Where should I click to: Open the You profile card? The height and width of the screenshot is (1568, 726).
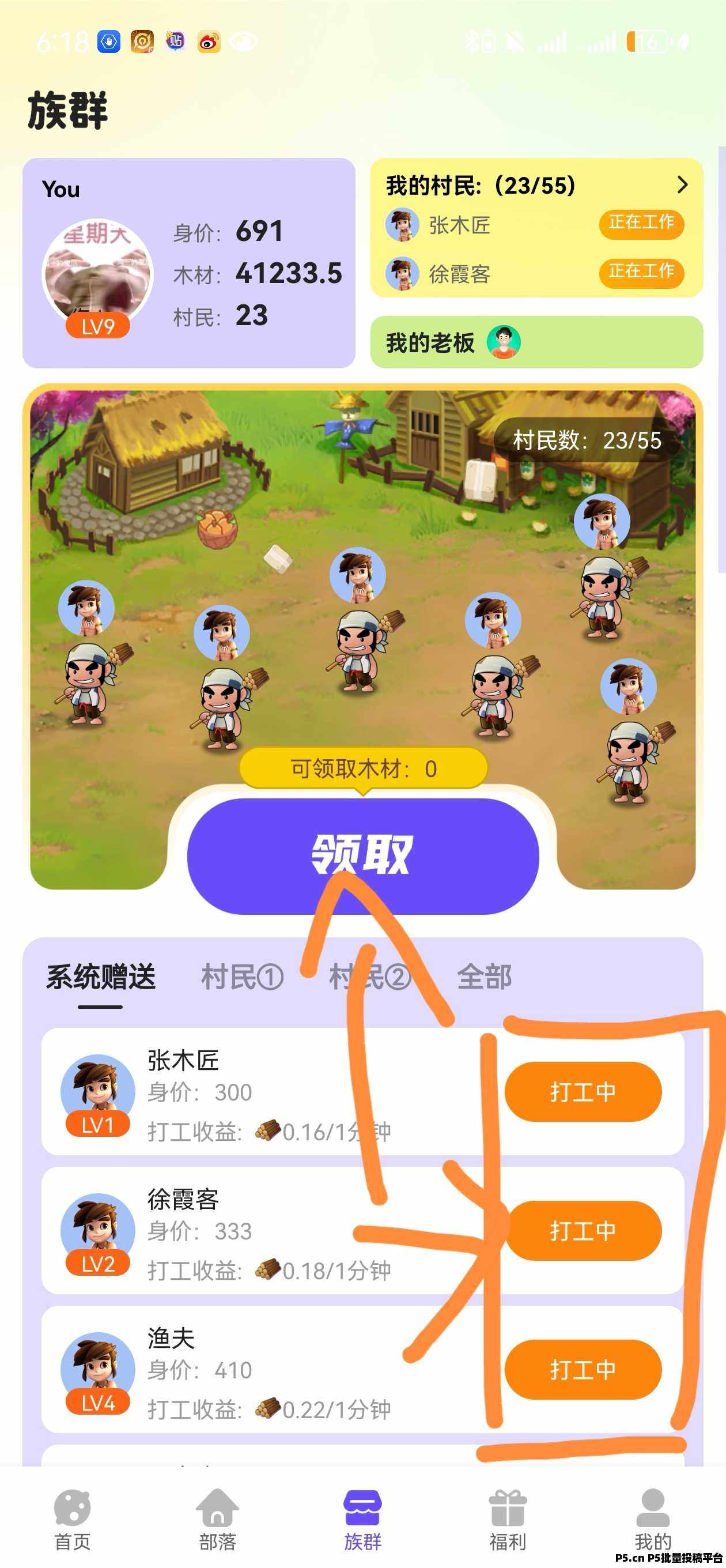click(188, 263)
